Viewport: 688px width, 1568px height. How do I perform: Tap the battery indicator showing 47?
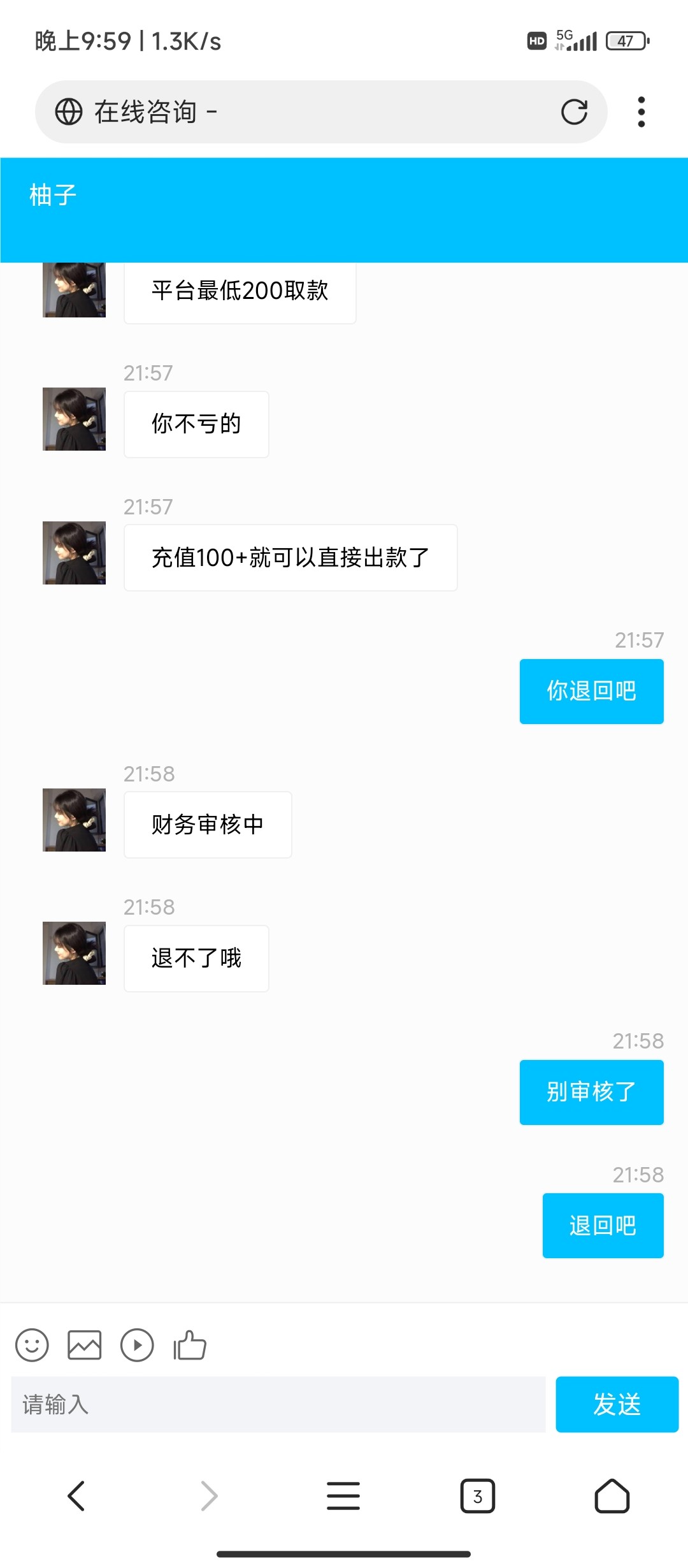(x=625, y=40)
